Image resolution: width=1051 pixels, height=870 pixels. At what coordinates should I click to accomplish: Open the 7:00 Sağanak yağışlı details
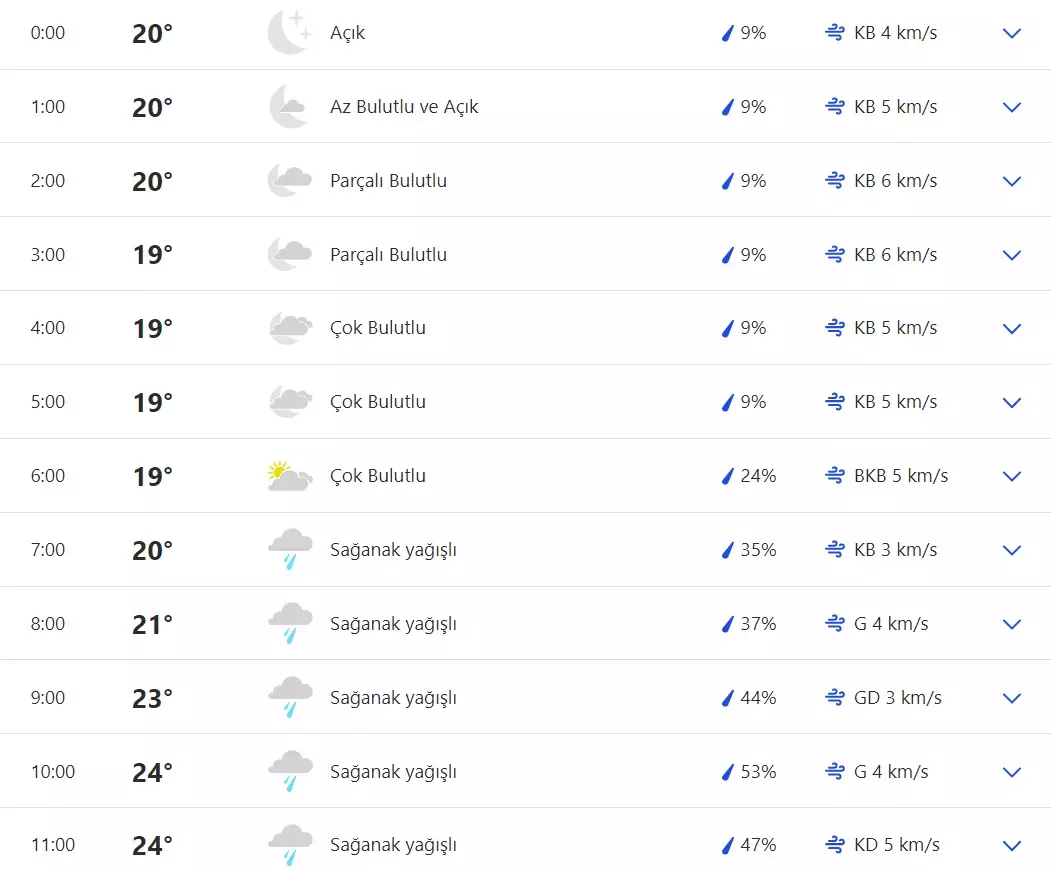pyautogui.click(x=1012, y=550)
